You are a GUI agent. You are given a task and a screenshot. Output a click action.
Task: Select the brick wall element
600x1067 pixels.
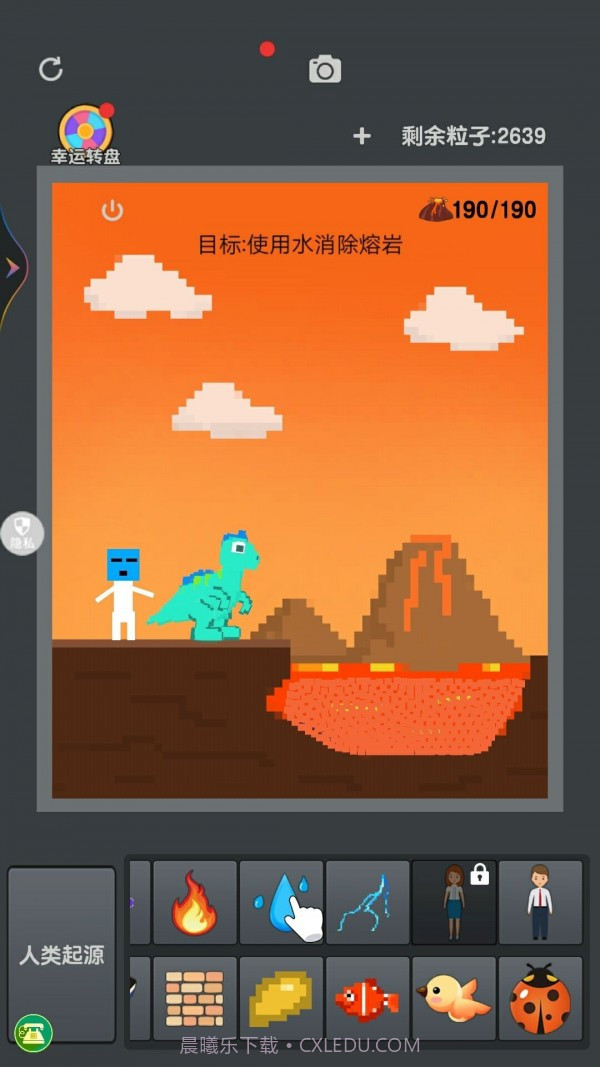(195, 998)
